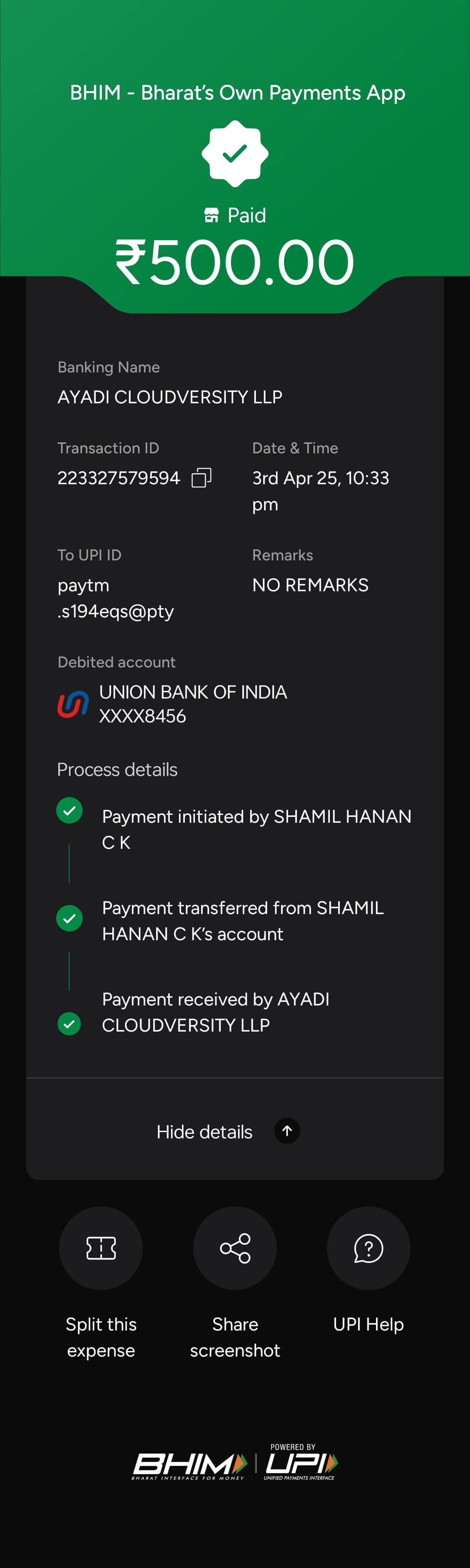Share screenshot of the receipt
The image size is (470, 1568).
[x=235, y=1248]
